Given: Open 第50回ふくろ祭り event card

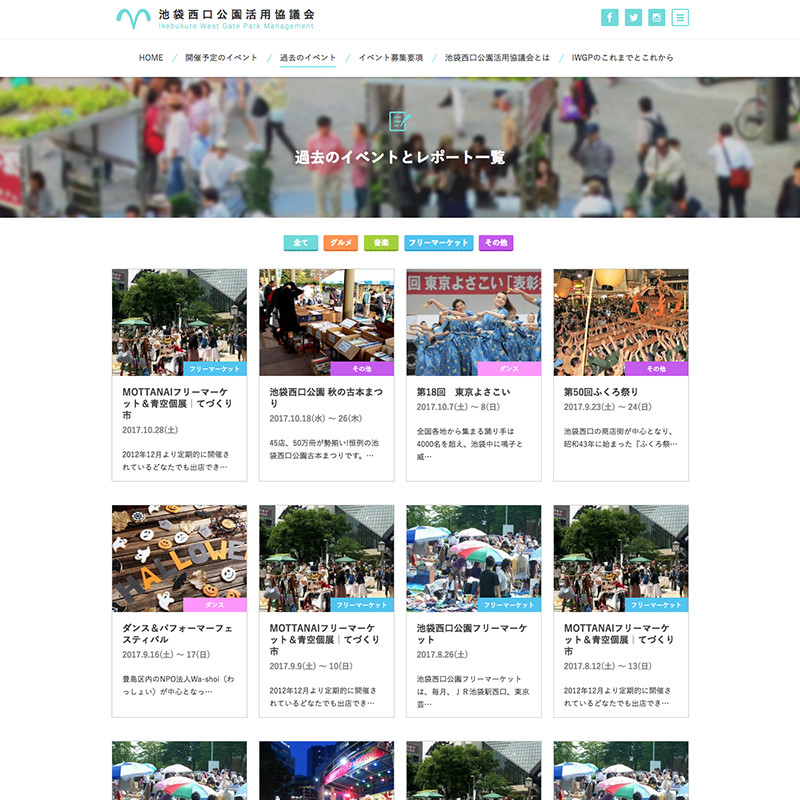Looking at the screenshot, I should (x=620, y=392).
